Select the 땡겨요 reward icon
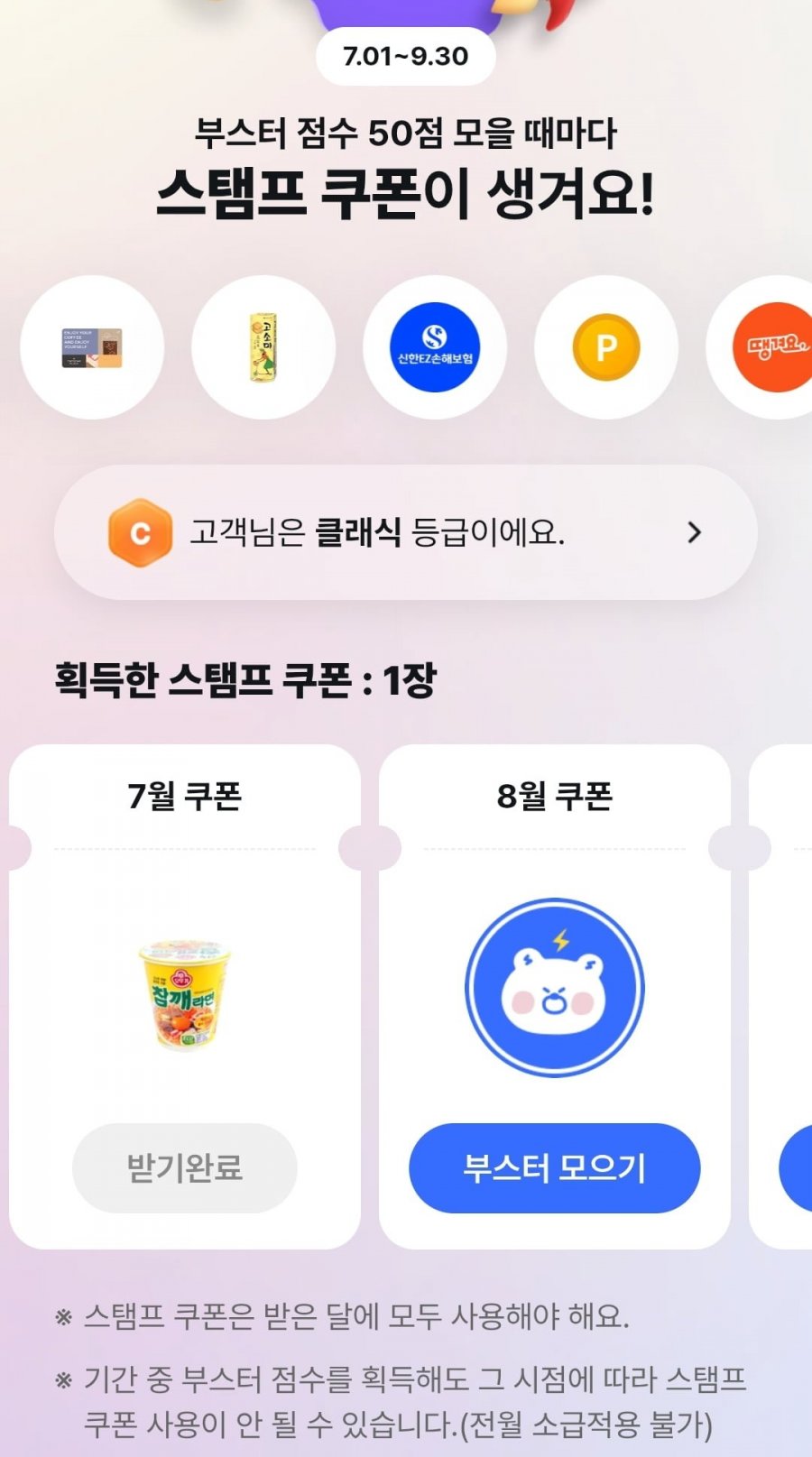This screenshot has height=1457, width=812. coord(769,347)
